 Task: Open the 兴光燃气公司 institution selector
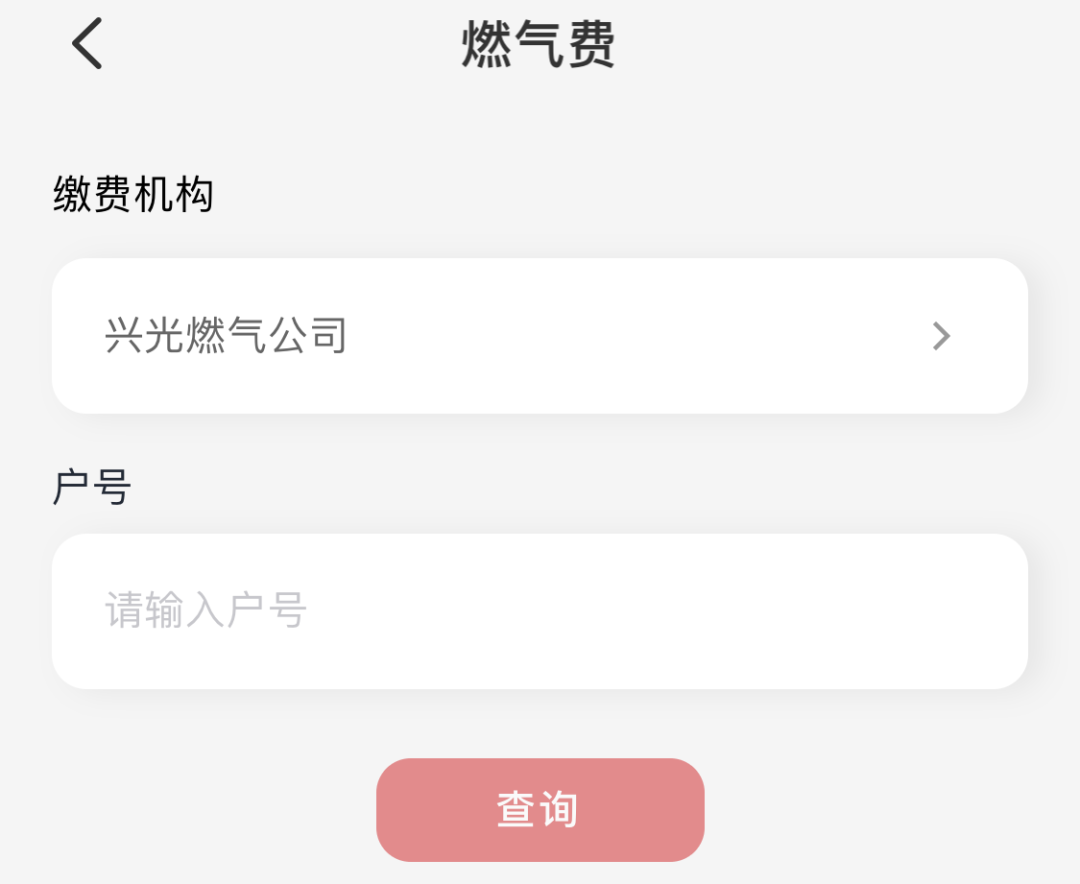540,336
